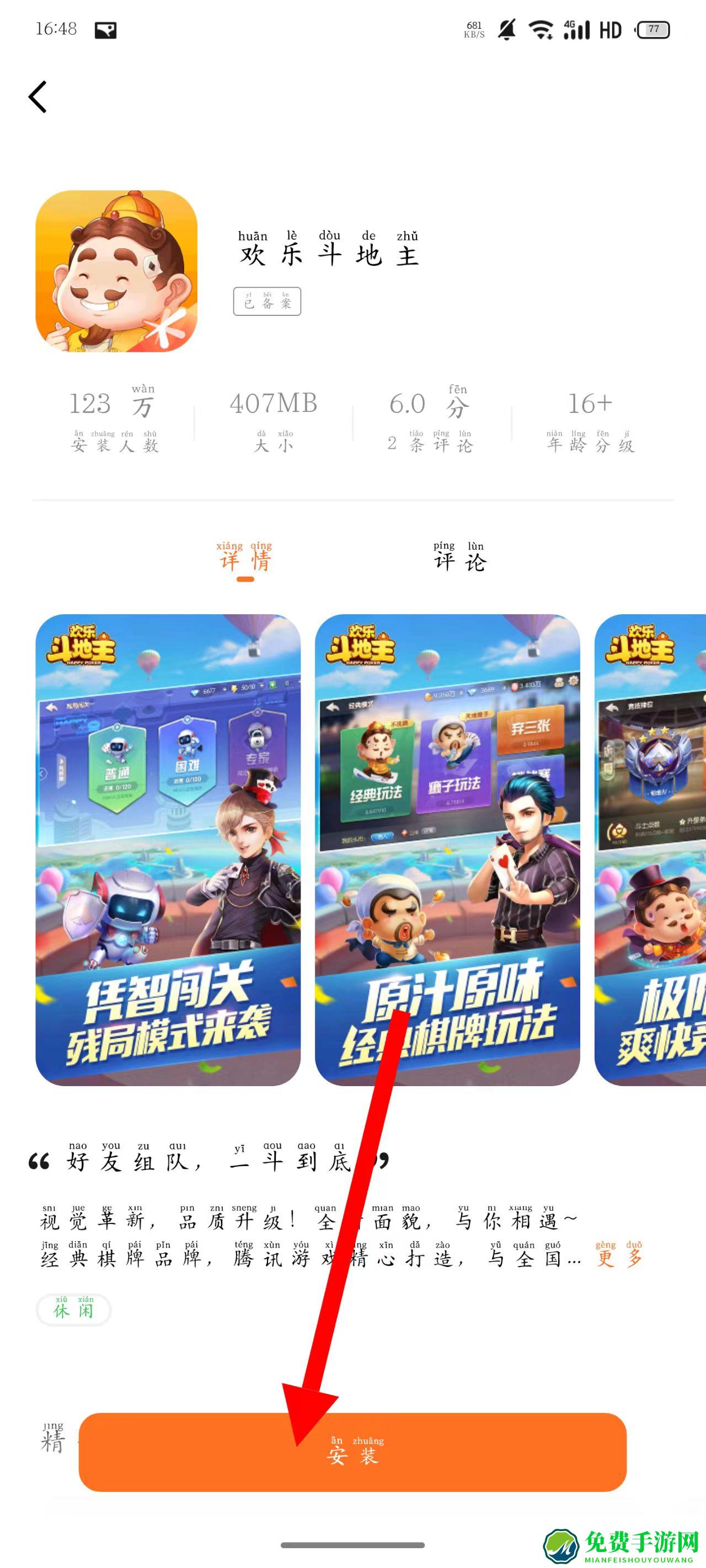Go back using the top-left arrow
706x1568 pixels.
(38, 97)
